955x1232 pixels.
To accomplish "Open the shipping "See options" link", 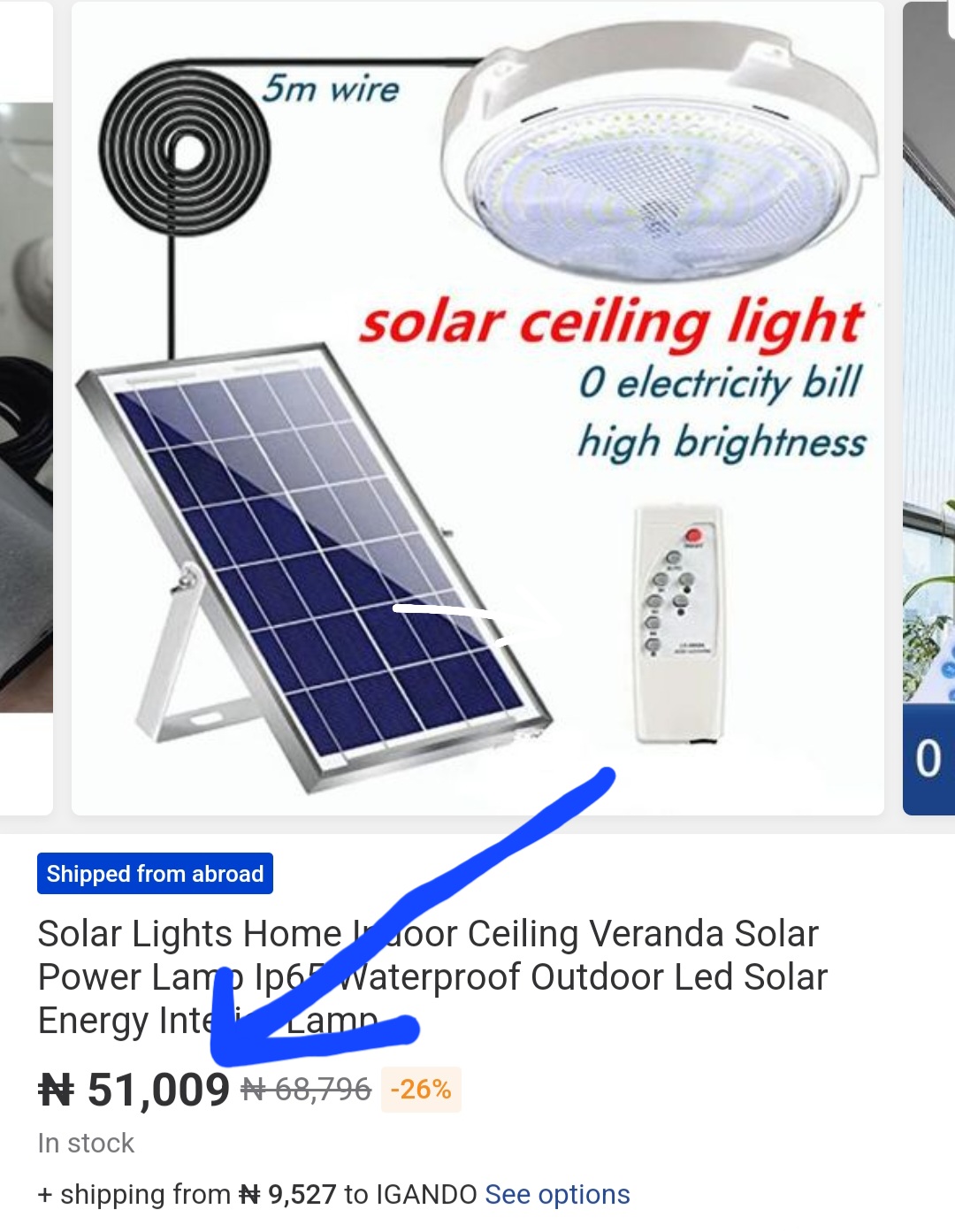I will click(557, 1195).
